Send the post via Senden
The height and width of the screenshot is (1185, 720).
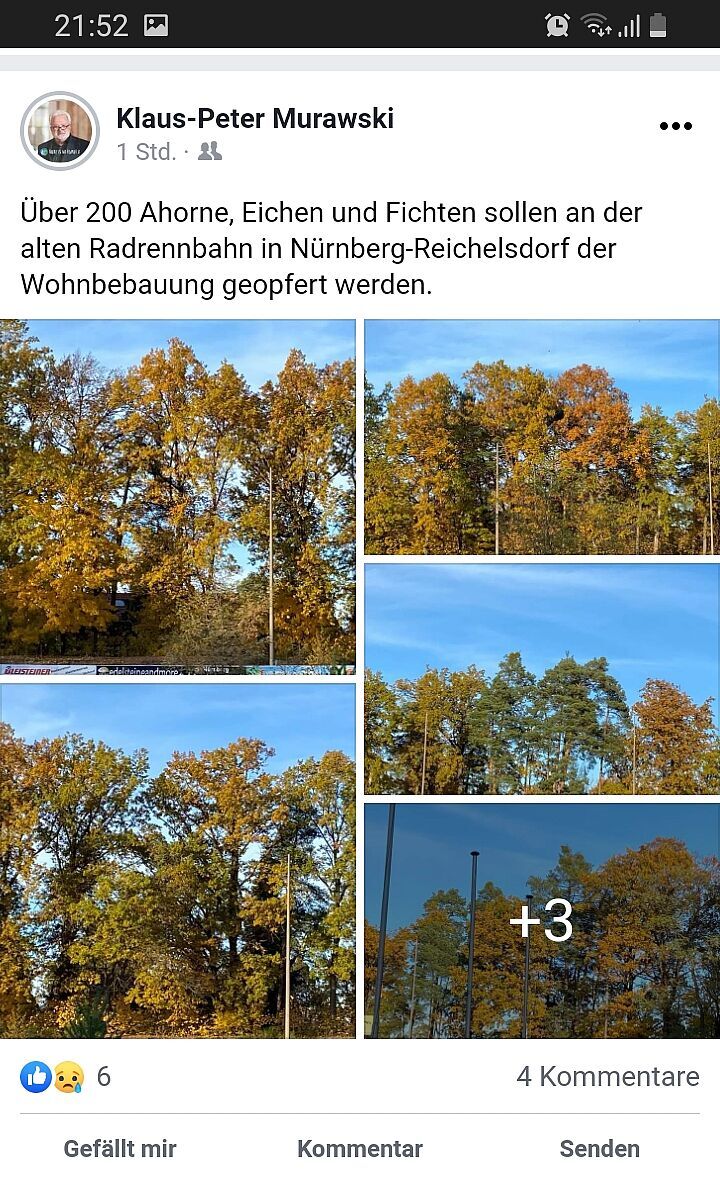tap(599, 1149)
